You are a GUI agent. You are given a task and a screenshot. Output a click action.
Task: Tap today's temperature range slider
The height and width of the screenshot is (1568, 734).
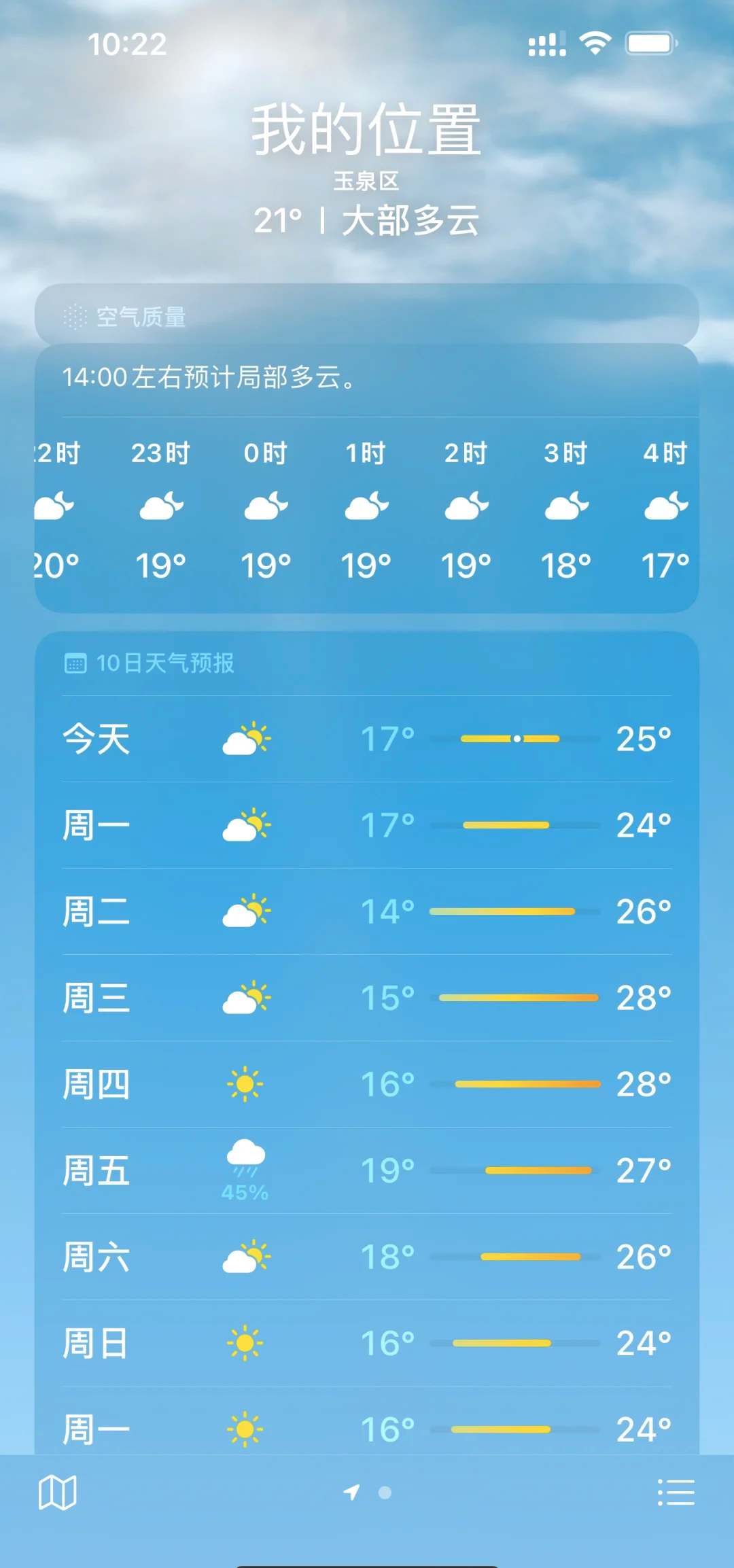(x=510, y=737)
